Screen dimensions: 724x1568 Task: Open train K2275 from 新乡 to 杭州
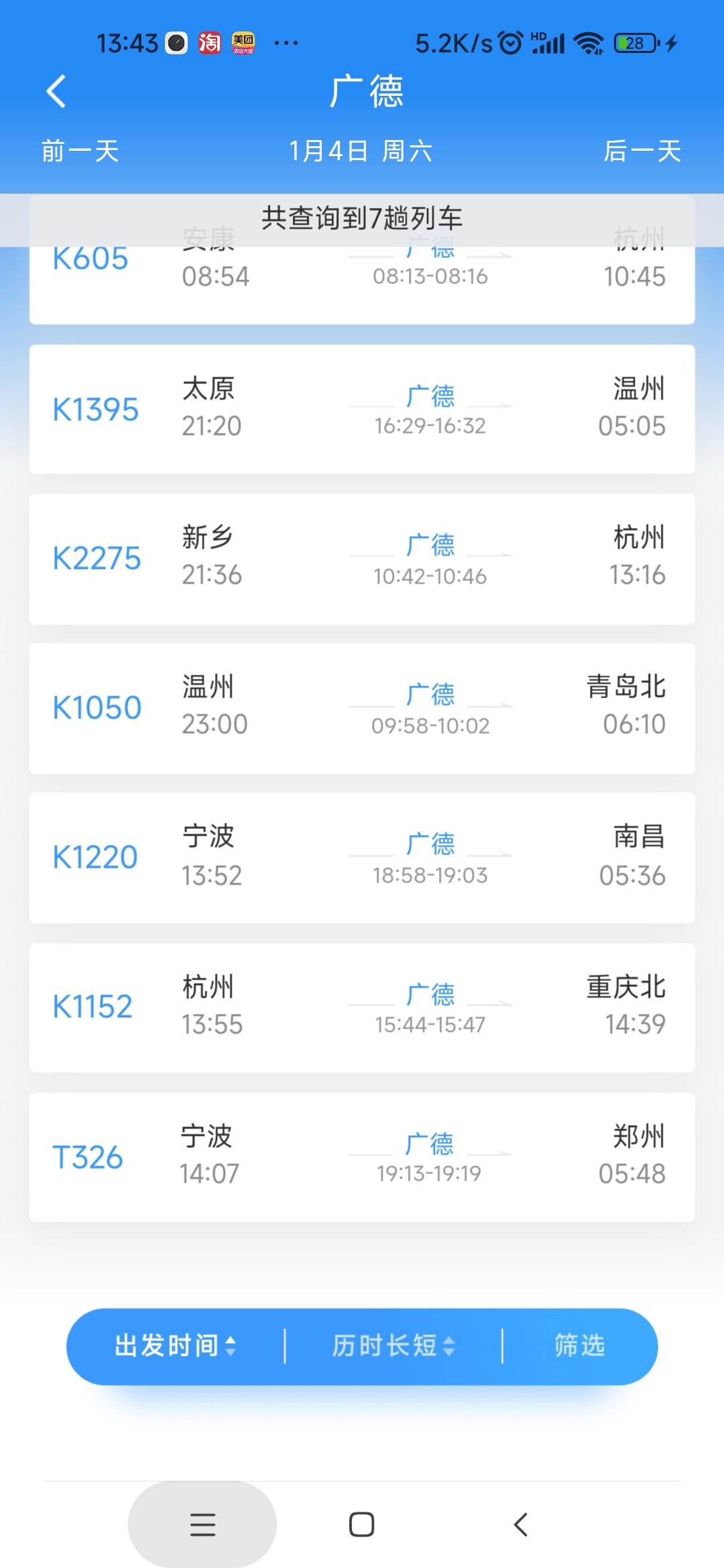pyautogui.click(x=362, y=559)
